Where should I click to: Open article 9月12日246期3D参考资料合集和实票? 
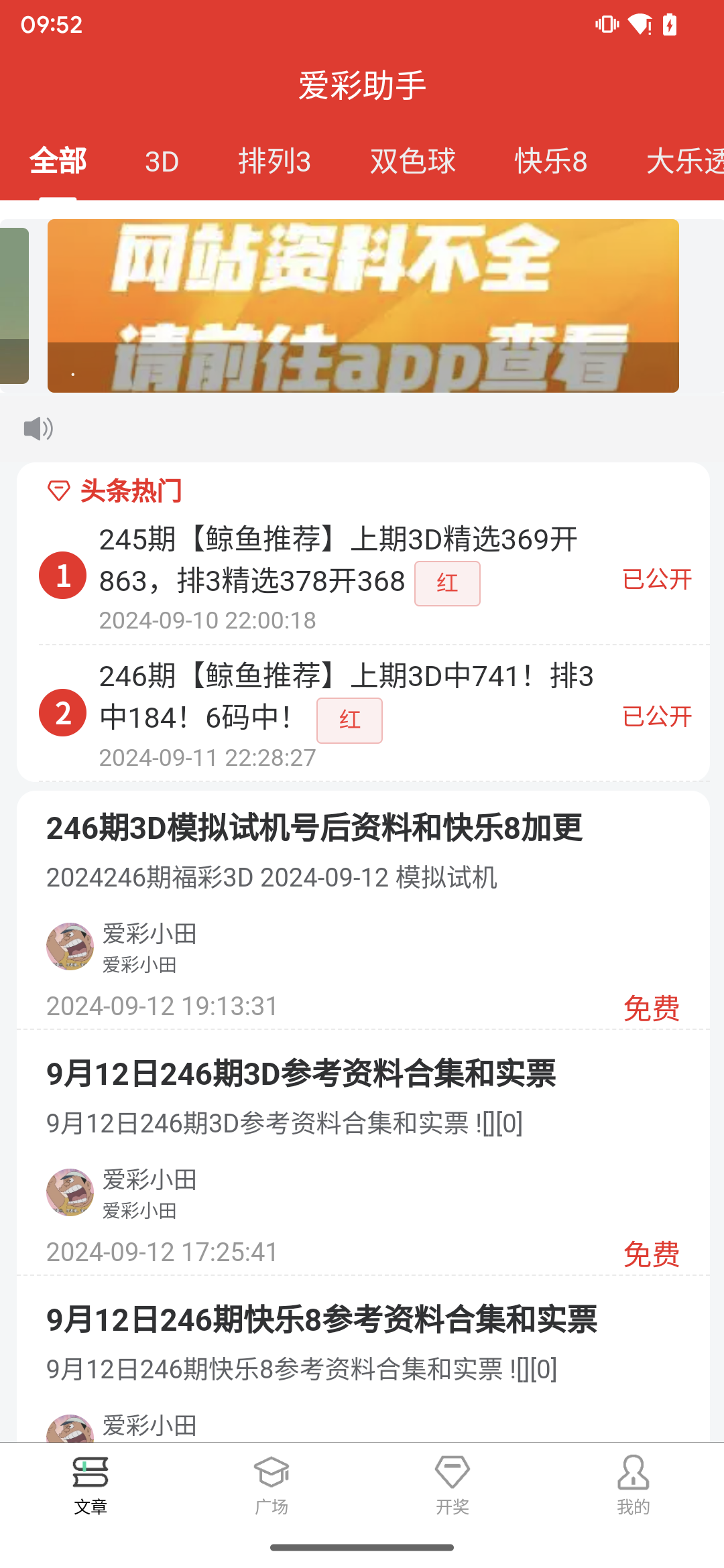pos(300,1074)
